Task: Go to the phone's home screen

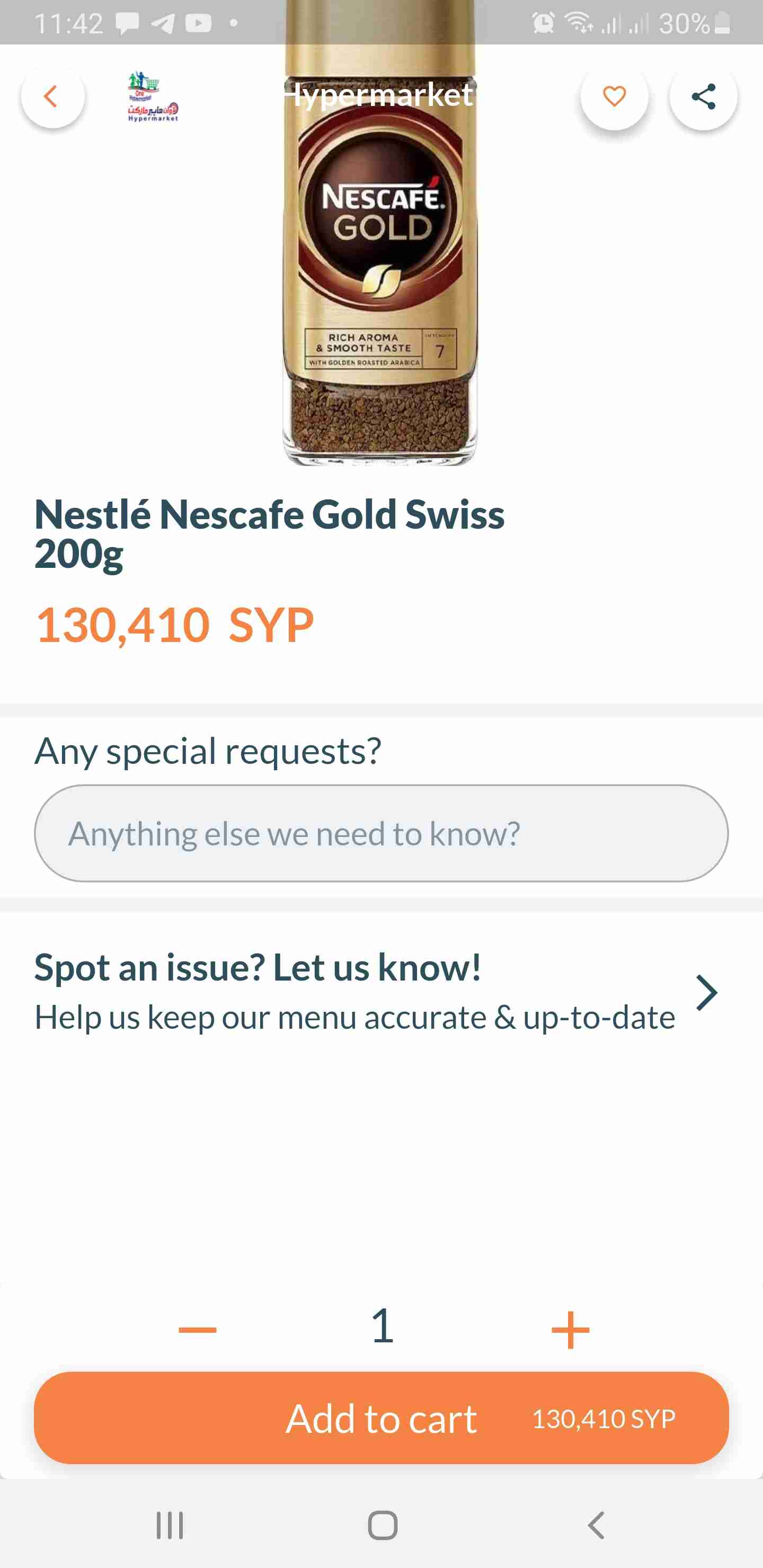Action: coord(383,1525)
